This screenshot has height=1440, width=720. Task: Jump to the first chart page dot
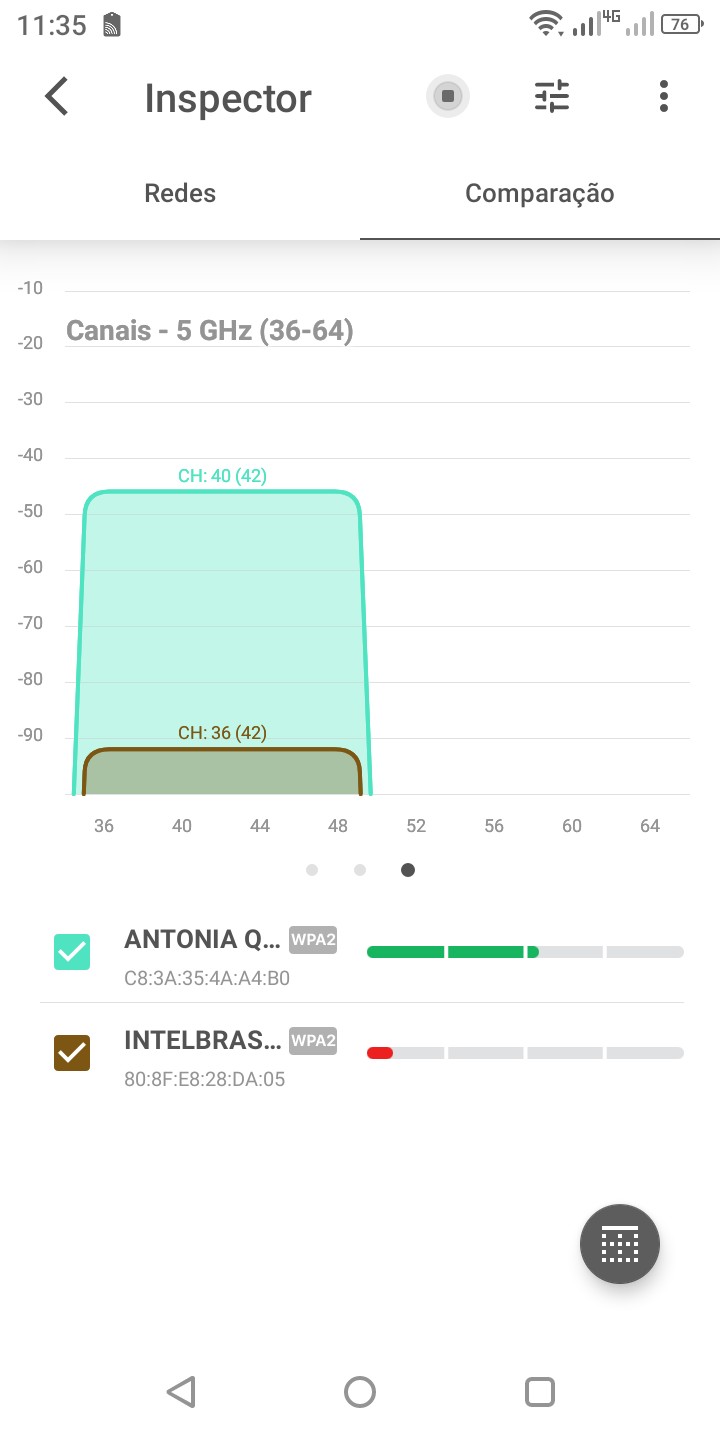pos(312,870)
